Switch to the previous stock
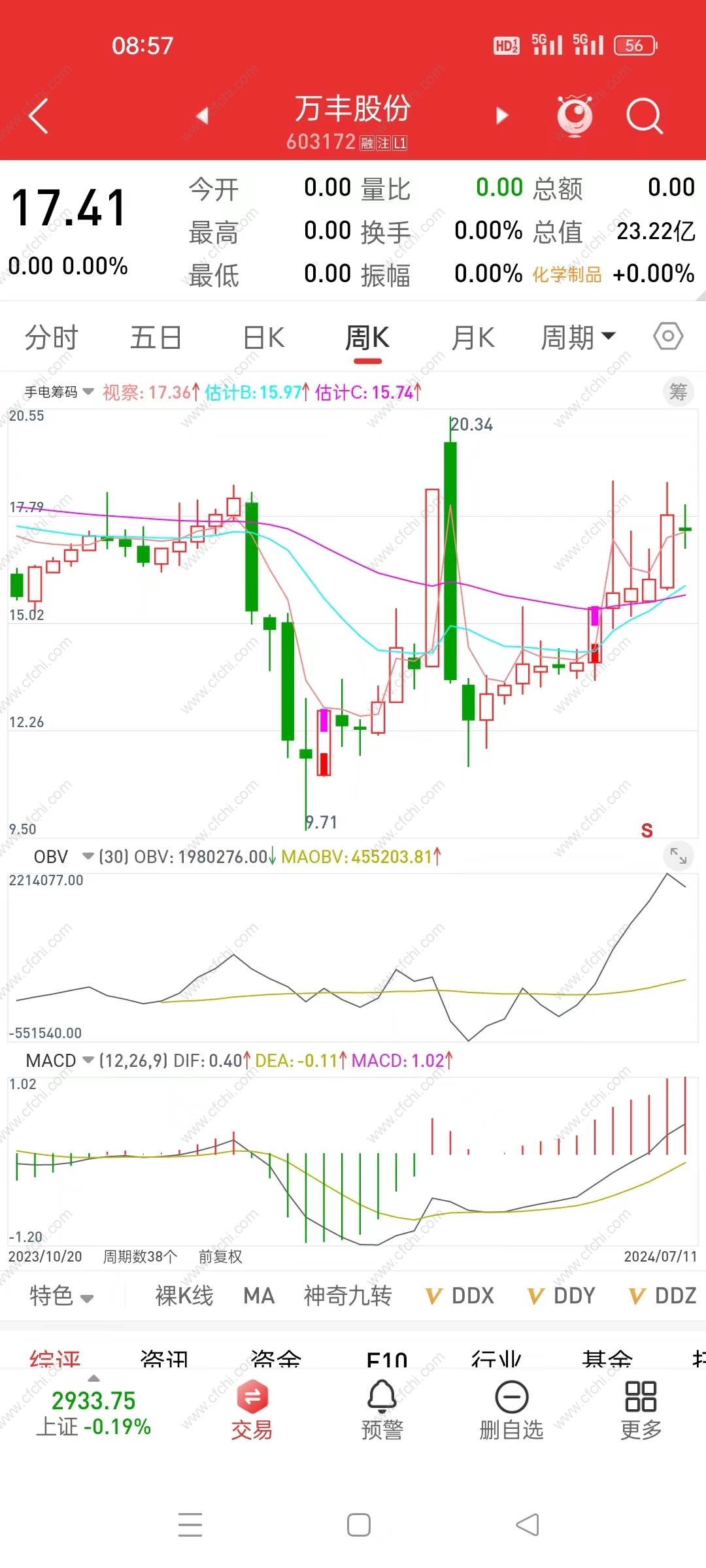This screenshot has width=706, height=1568. pyautogui.click(x=202, y=116)
